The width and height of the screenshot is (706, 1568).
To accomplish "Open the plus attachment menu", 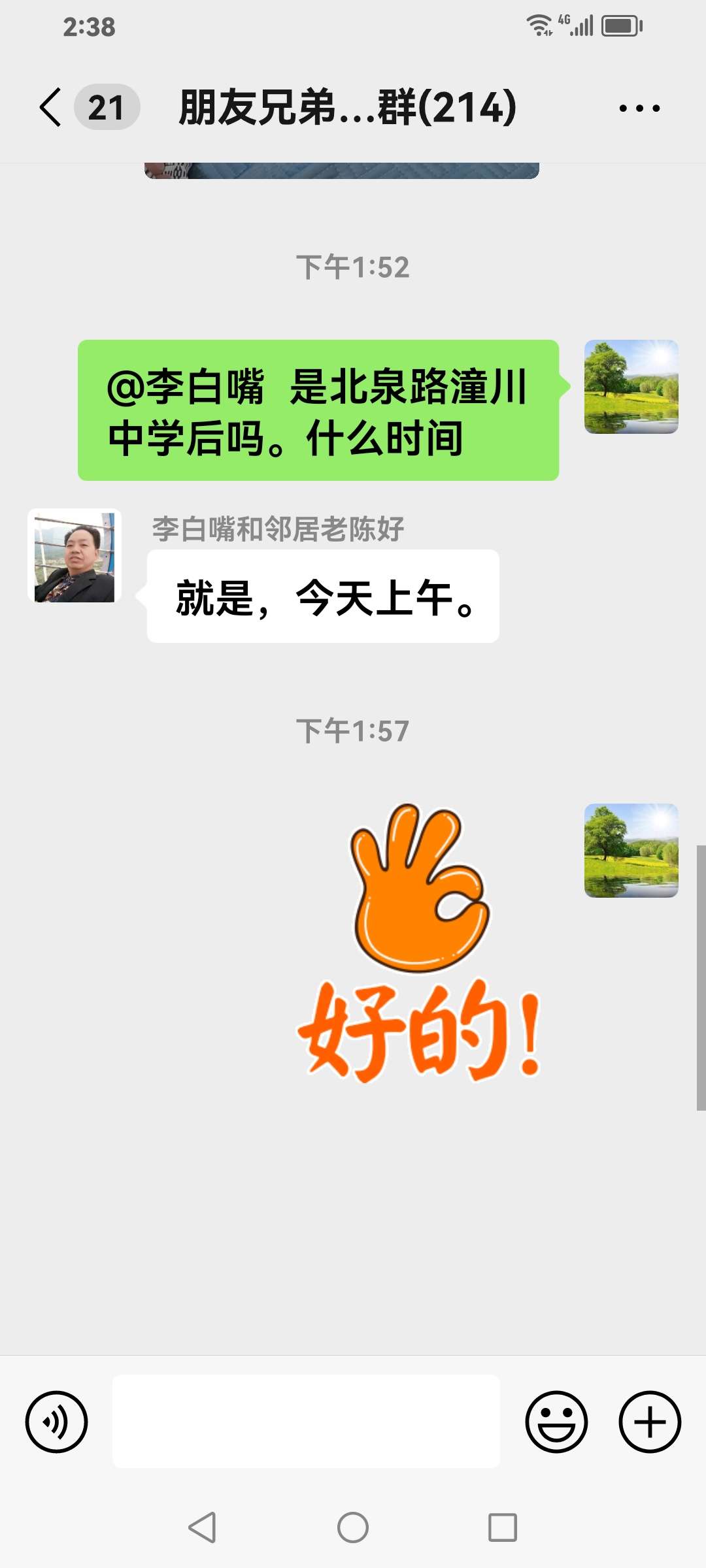I will [650, 1422].
